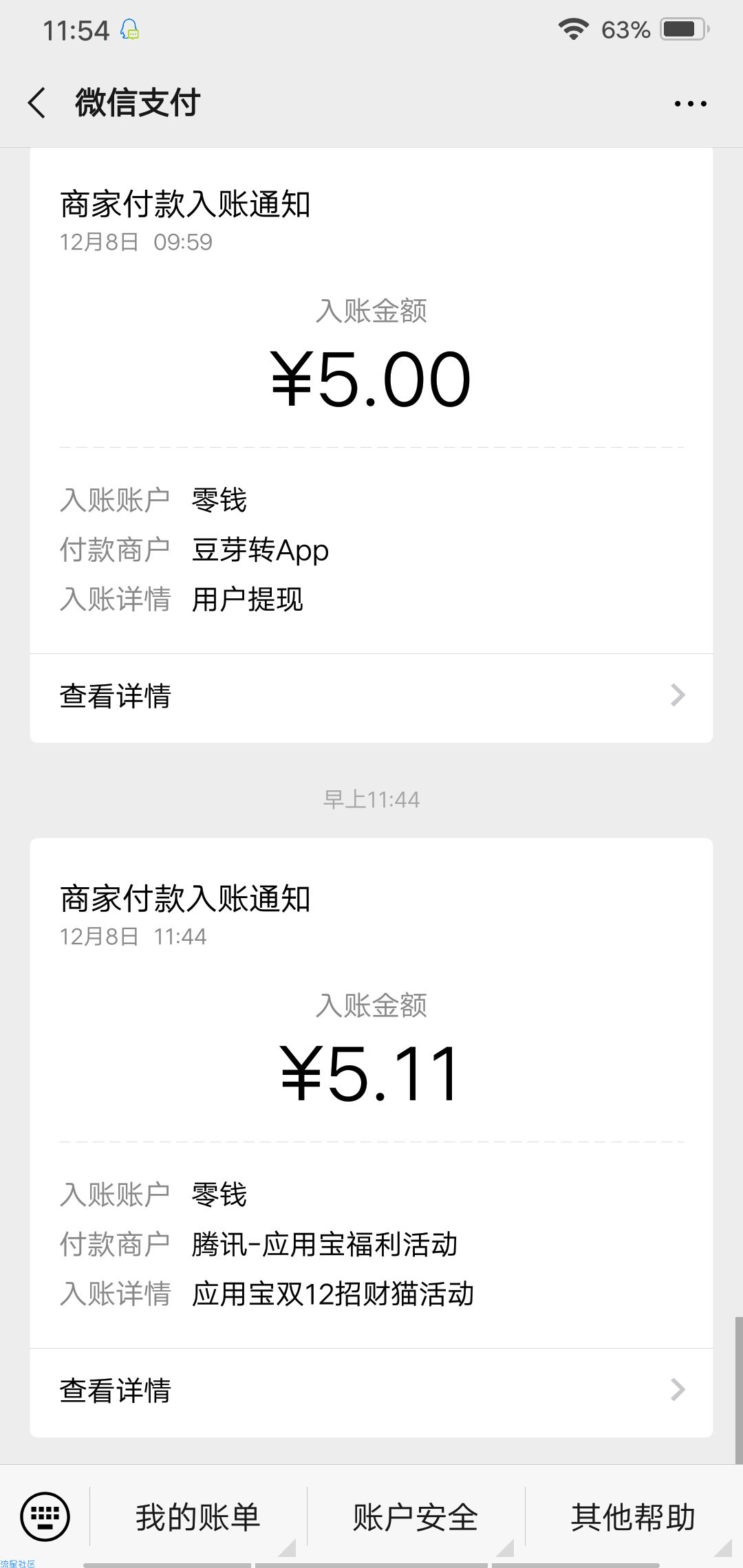
Task: View details of the ¥5.00 豆芽转App payment
Action: (x=371, y=697)
